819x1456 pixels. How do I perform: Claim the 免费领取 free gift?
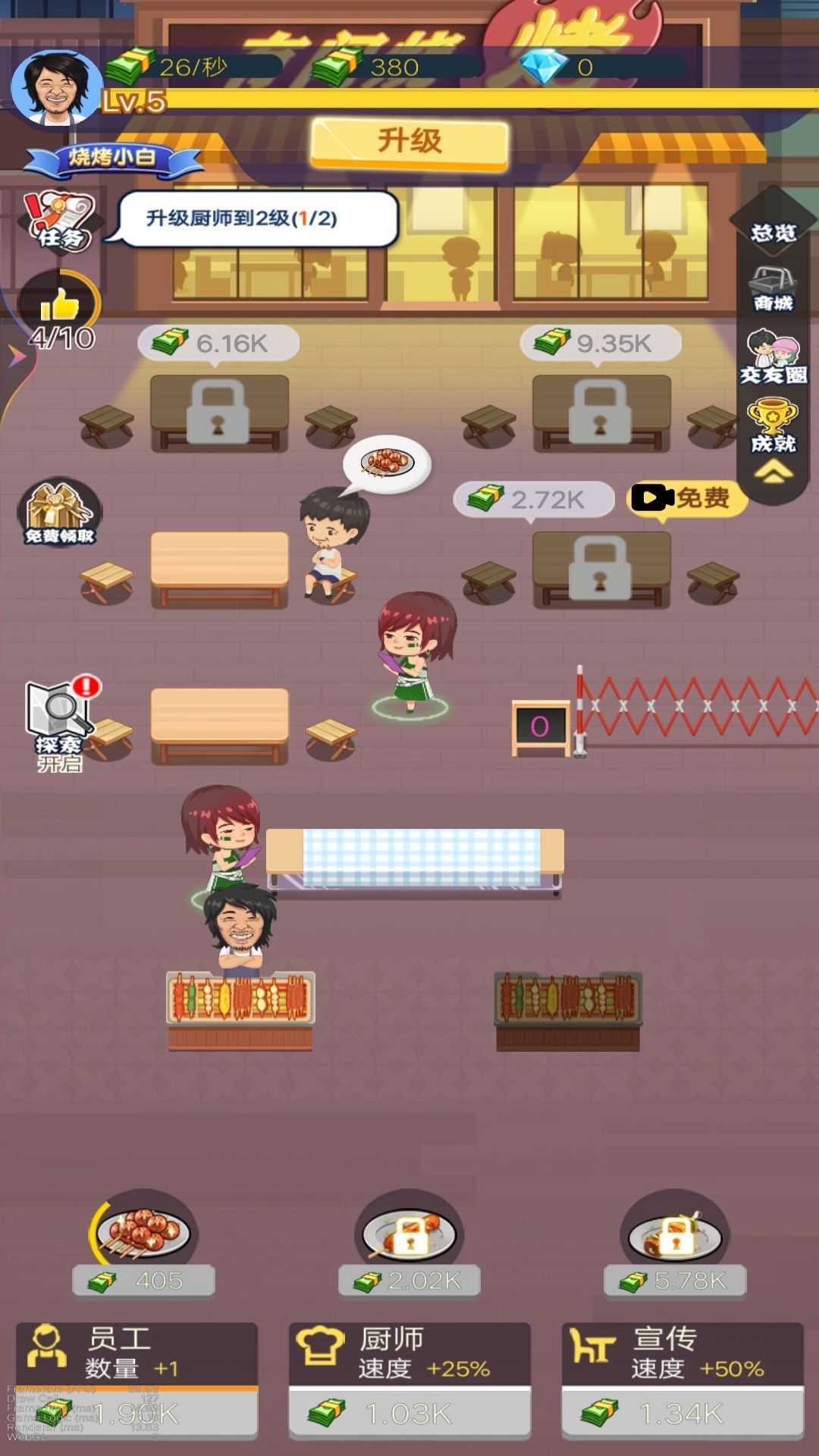[59, 514]
